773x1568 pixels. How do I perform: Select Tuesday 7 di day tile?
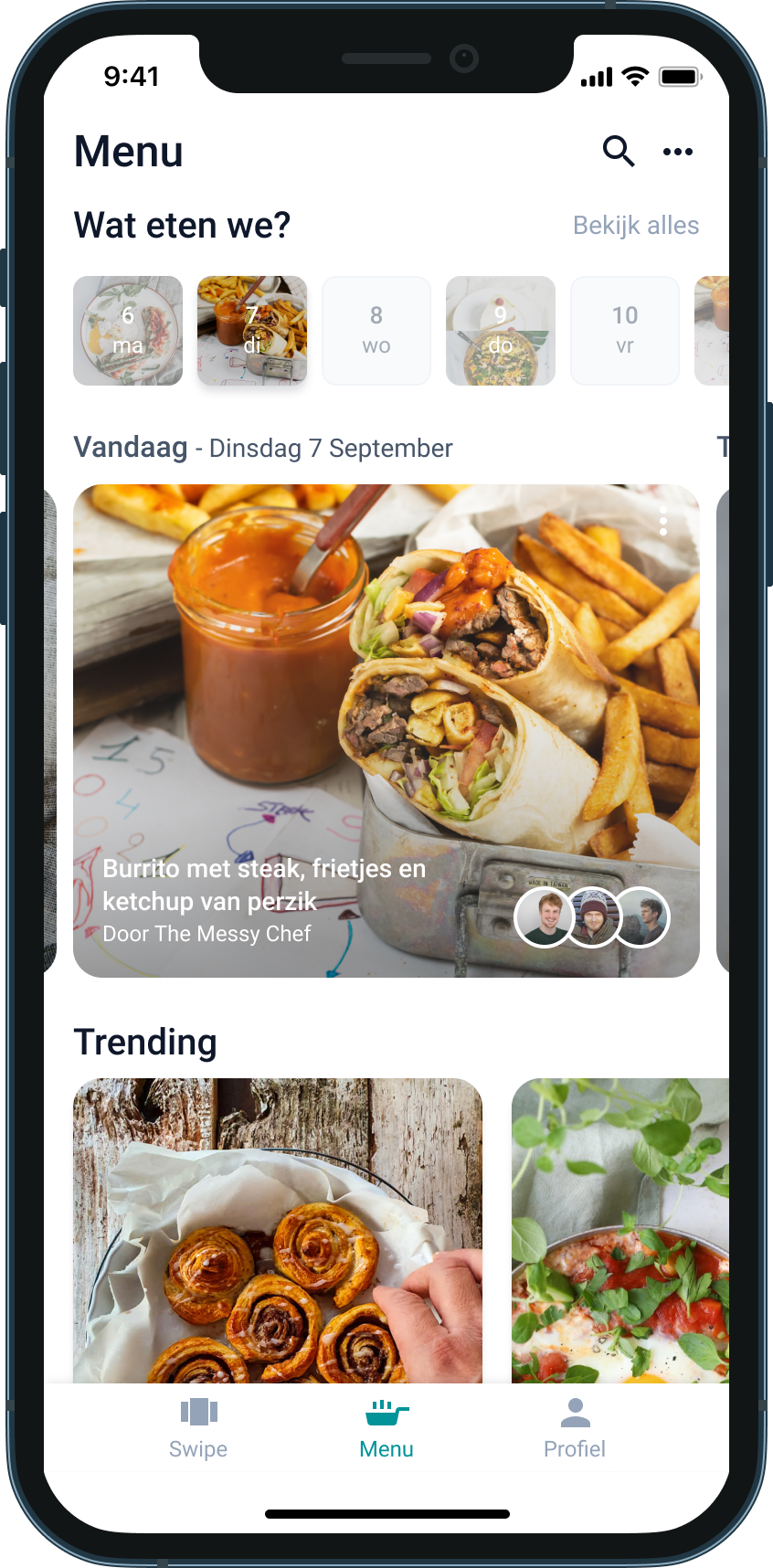(x=252, y=331)
